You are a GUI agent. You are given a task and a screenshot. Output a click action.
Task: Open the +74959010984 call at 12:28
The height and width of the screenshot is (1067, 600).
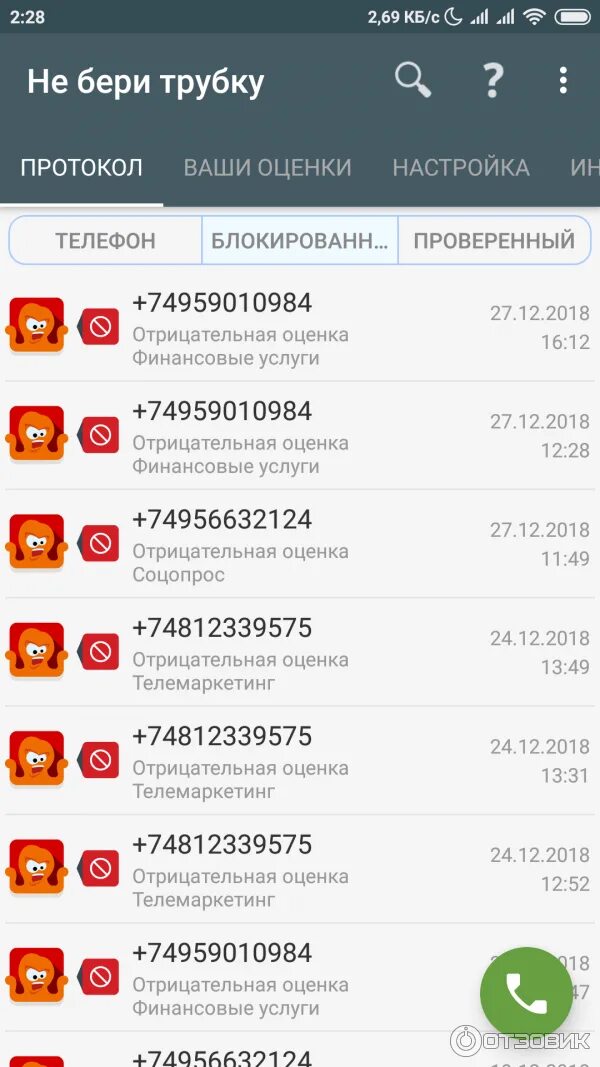300,437
